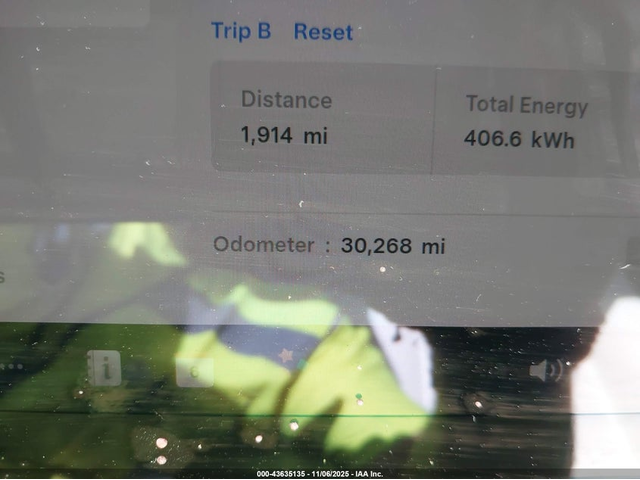The height and width of the screenshot is (480, 640).
Task: Open the info app icon in dock
Action: click(104, 368)
